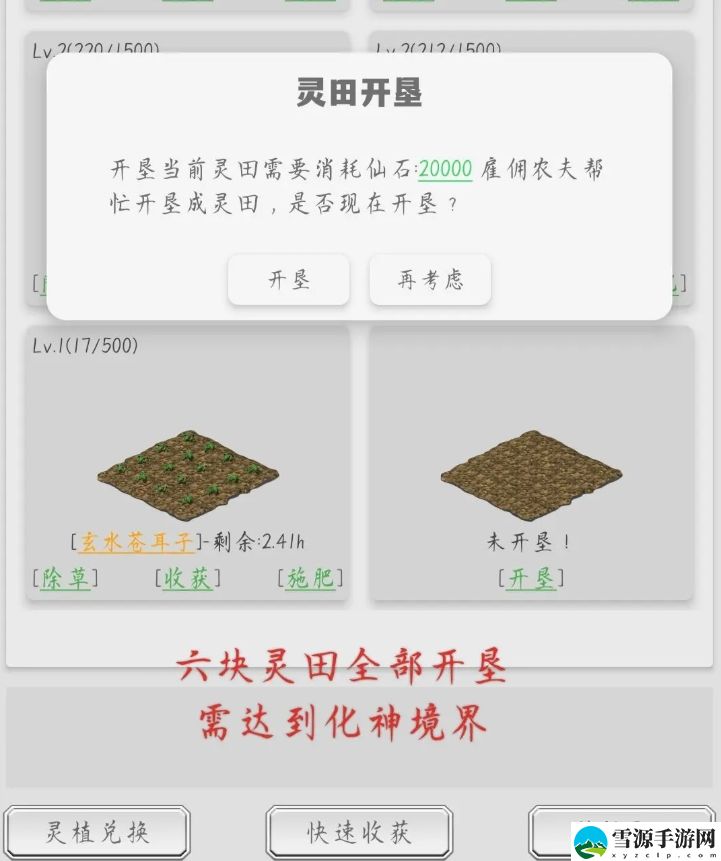Image resolution: width=721 pixels, height=861 pixels.
Task: Dismiss the dialog with 再考虑
Action: (x=430, y=280)
